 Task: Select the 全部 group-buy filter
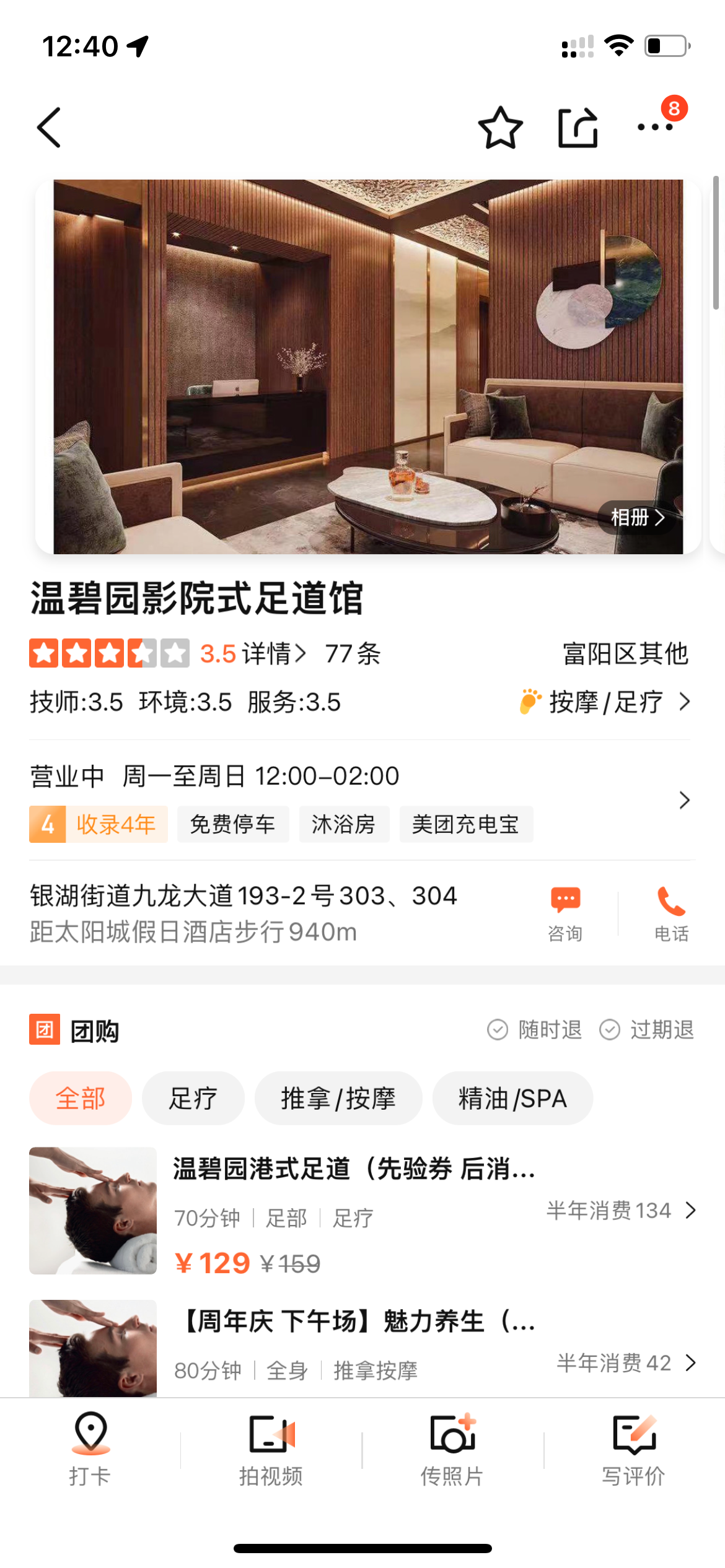point(81,1099)
